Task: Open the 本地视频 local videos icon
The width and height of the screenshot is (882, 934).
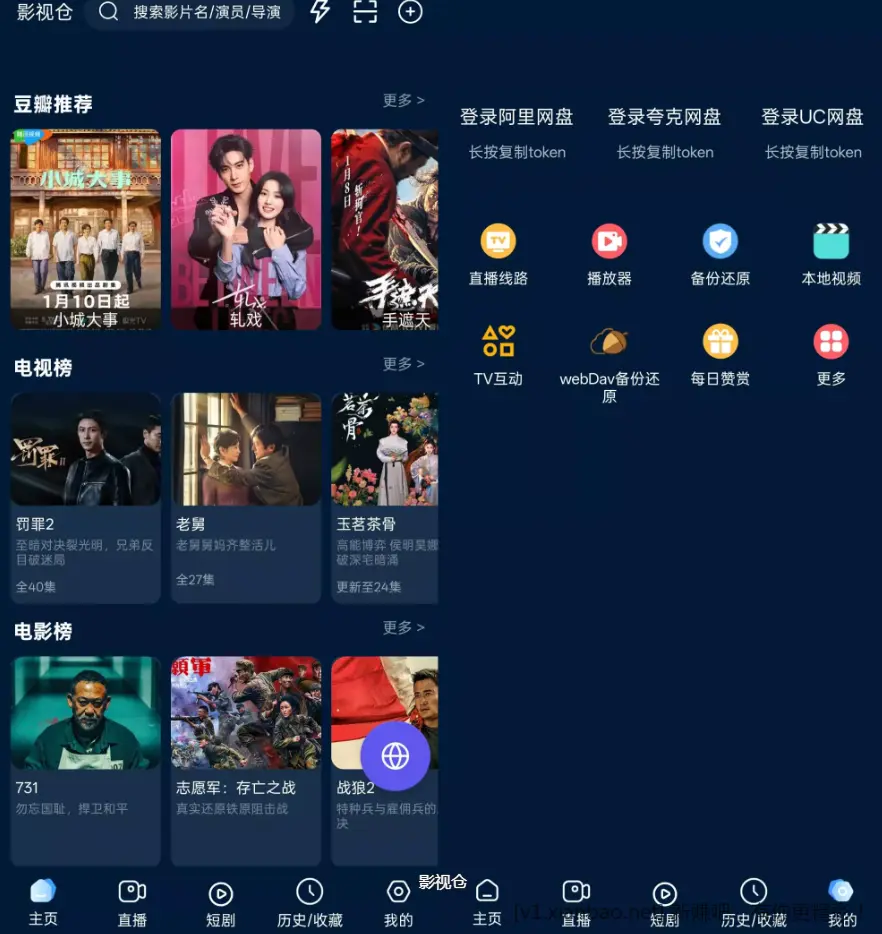Action: (831, 241)
